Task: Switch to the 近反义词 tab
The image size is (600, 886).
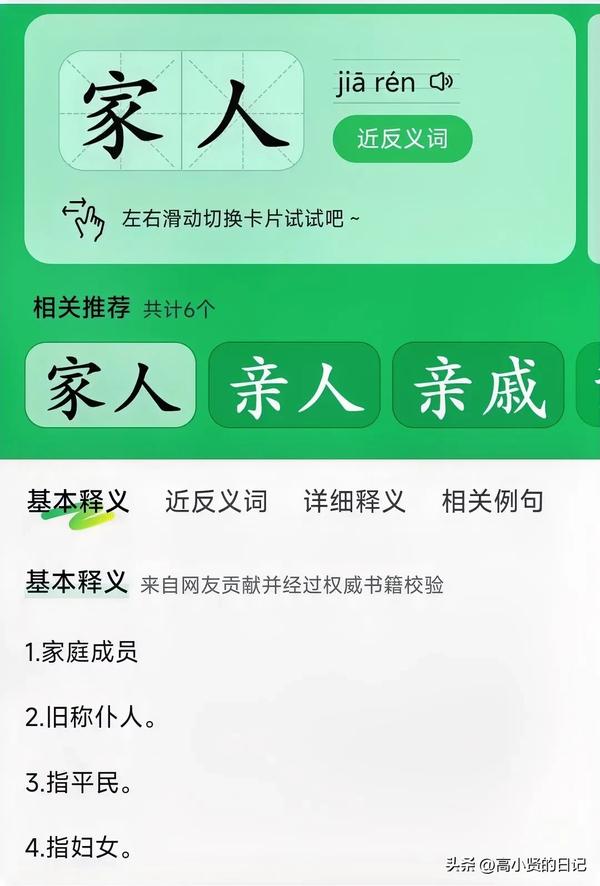Action: click(x=216, y=501)
